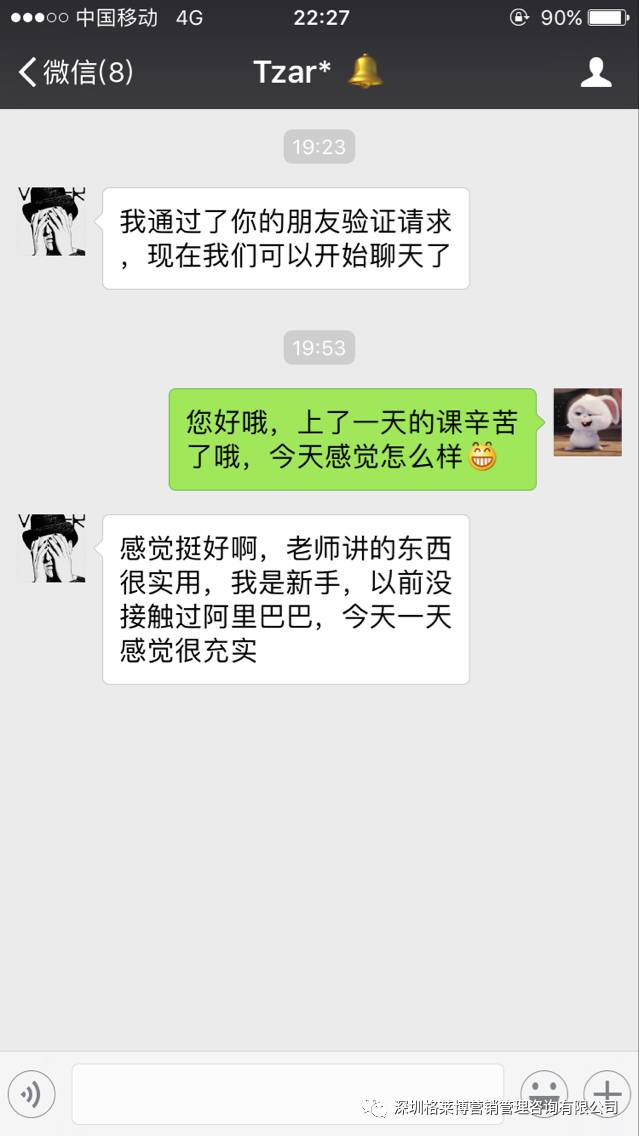This screenshot has width=639, height=1136.
Task: Switch to voice message input
Action: [31, 1094]
